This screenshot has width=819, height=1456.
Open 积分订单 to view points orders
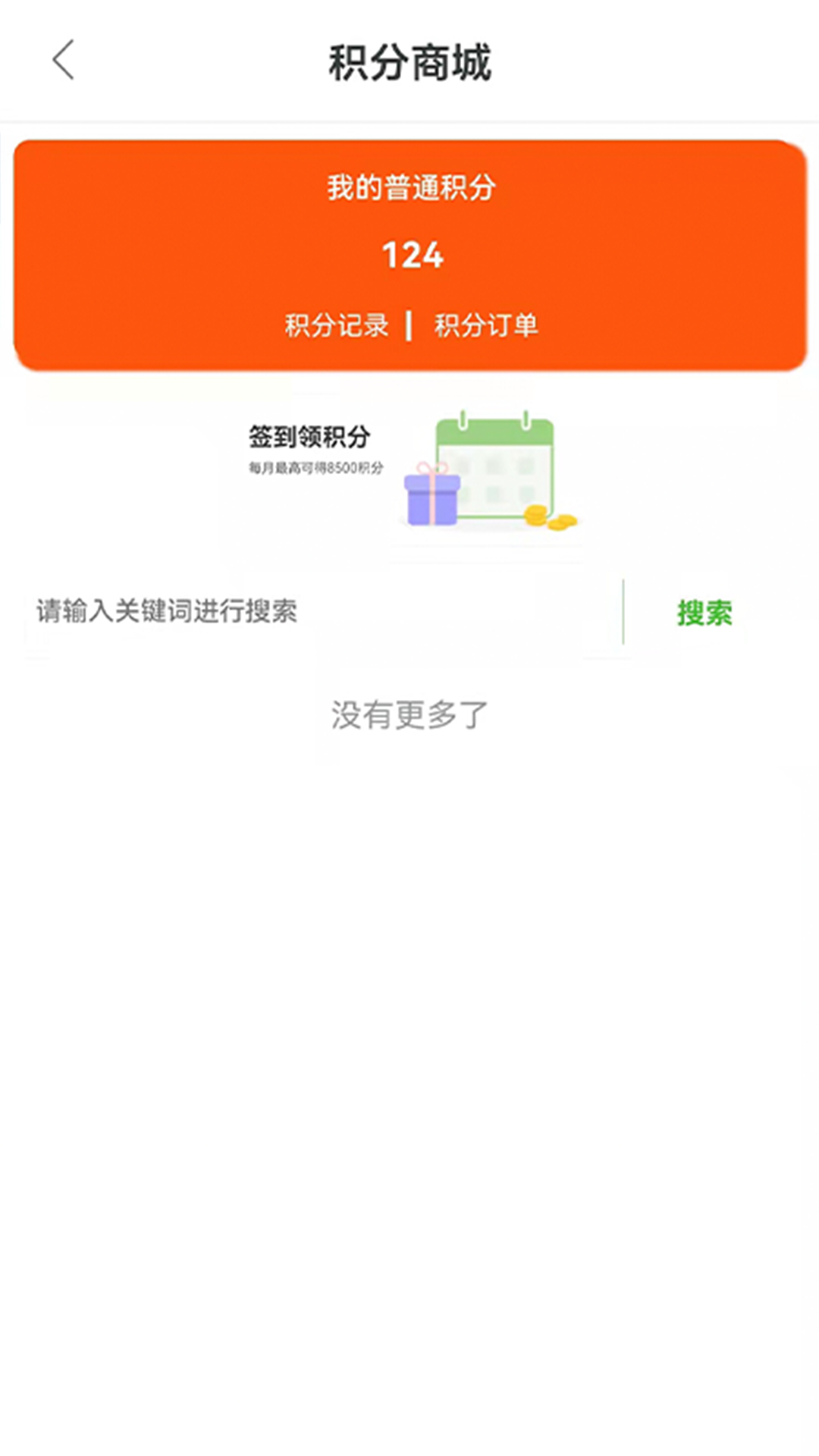[486, 325]
